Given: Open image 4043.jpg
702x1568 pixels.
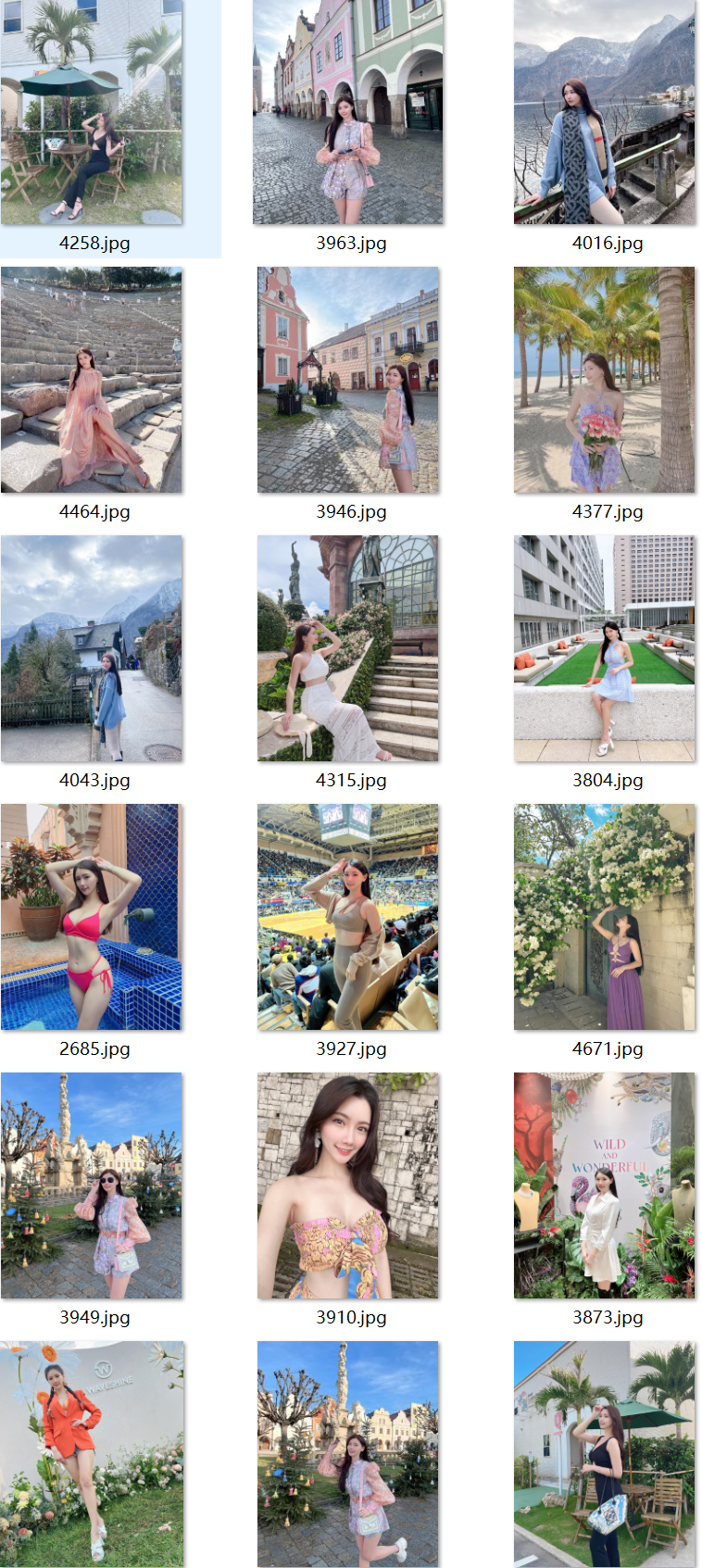Looking at the screenshot, I should [x=92, y=648].
